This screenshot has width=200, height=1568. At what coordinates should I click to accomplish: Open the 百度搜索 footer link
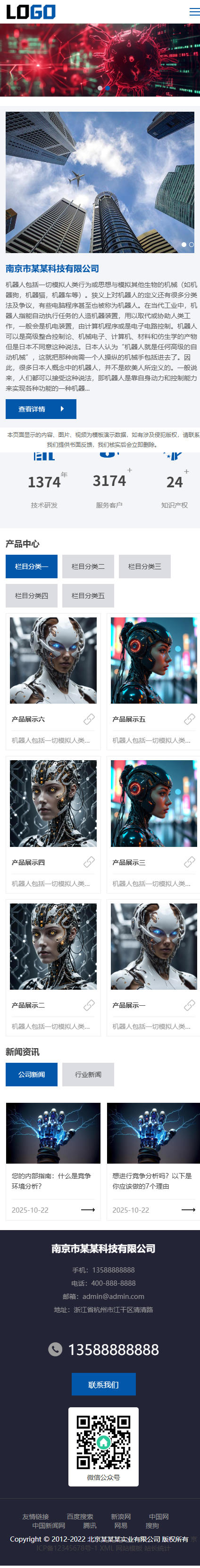coord(80,1516)
